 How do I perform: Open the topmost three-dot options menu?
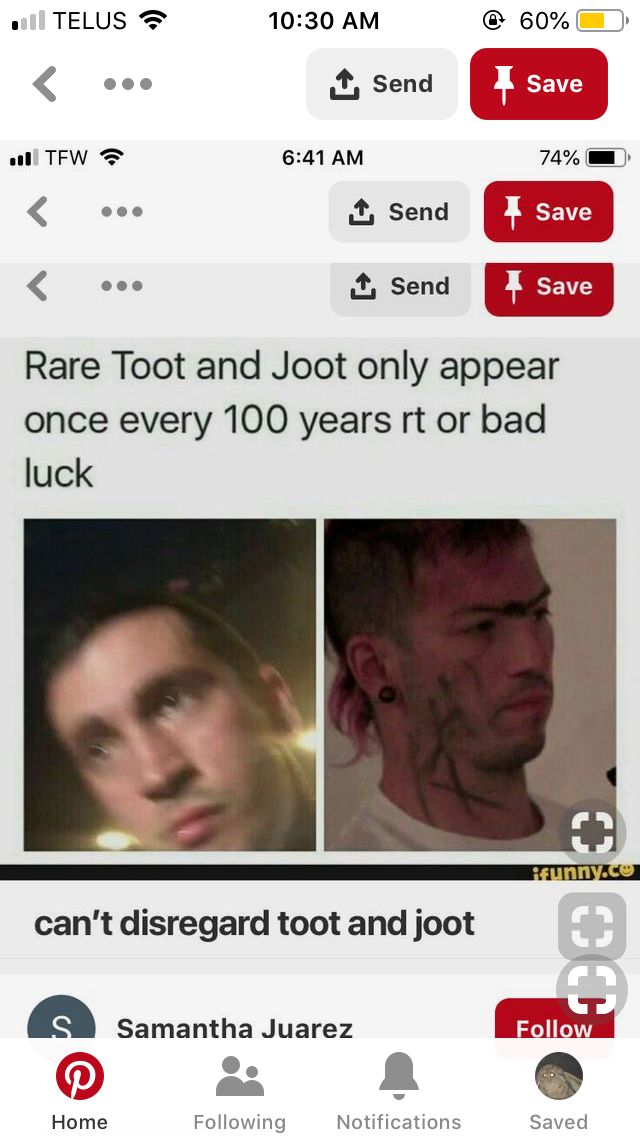click(128, 84)
